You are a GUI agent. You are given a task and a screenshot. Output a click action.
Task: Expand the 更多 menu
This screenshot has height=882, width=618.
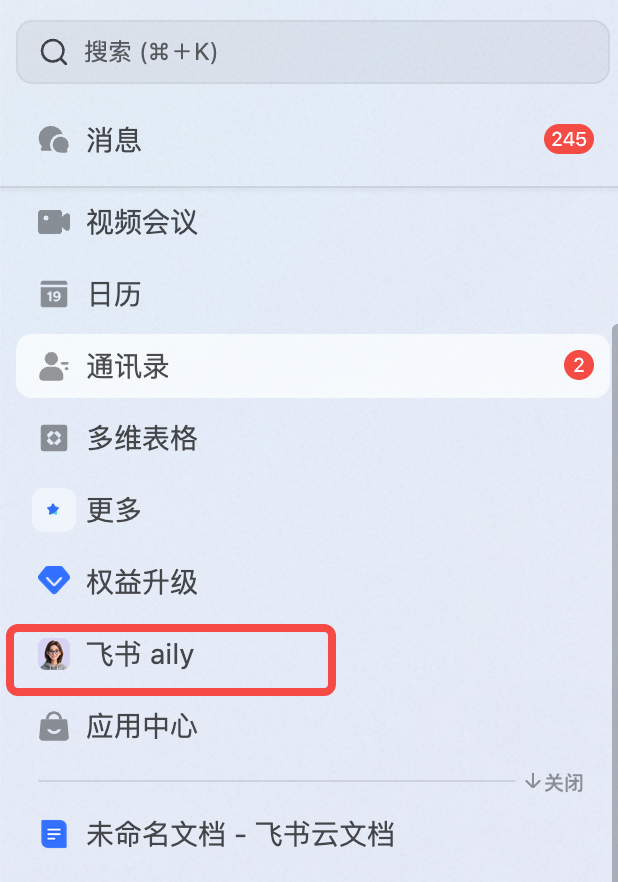point(114,510)
